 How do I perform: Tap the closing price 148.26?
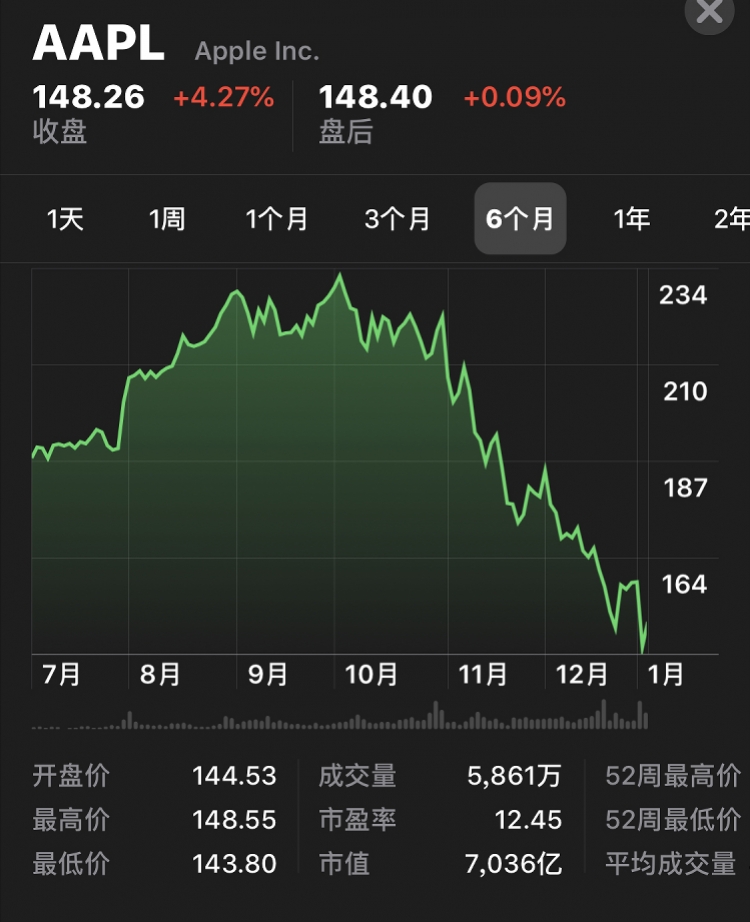coord(88,96)
